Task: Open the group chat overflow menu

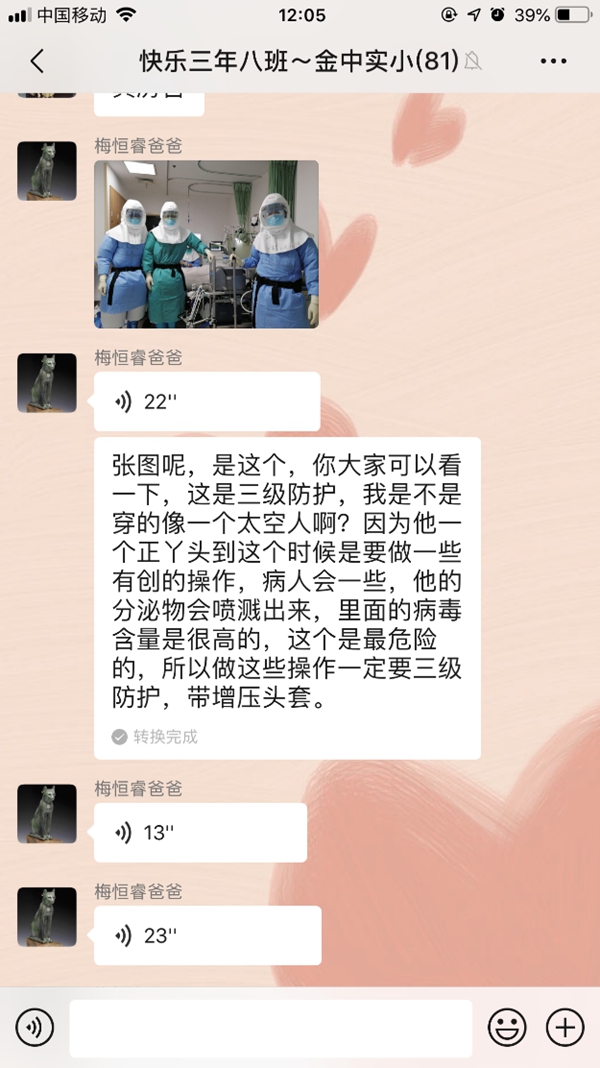Action: point(553,61)
